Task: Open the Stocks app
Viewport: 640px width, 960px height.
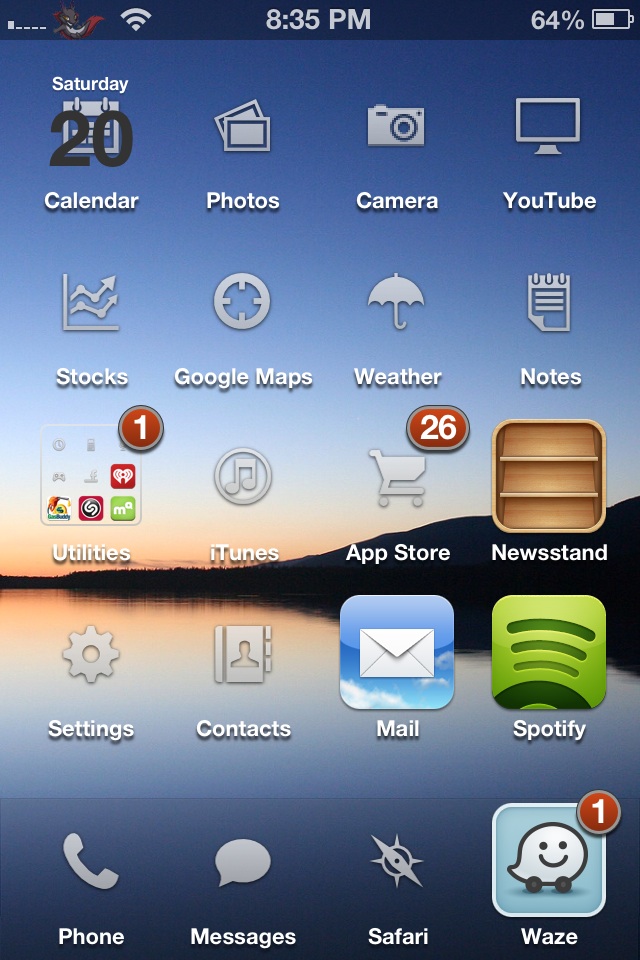Action: click(x=91, y=303)
